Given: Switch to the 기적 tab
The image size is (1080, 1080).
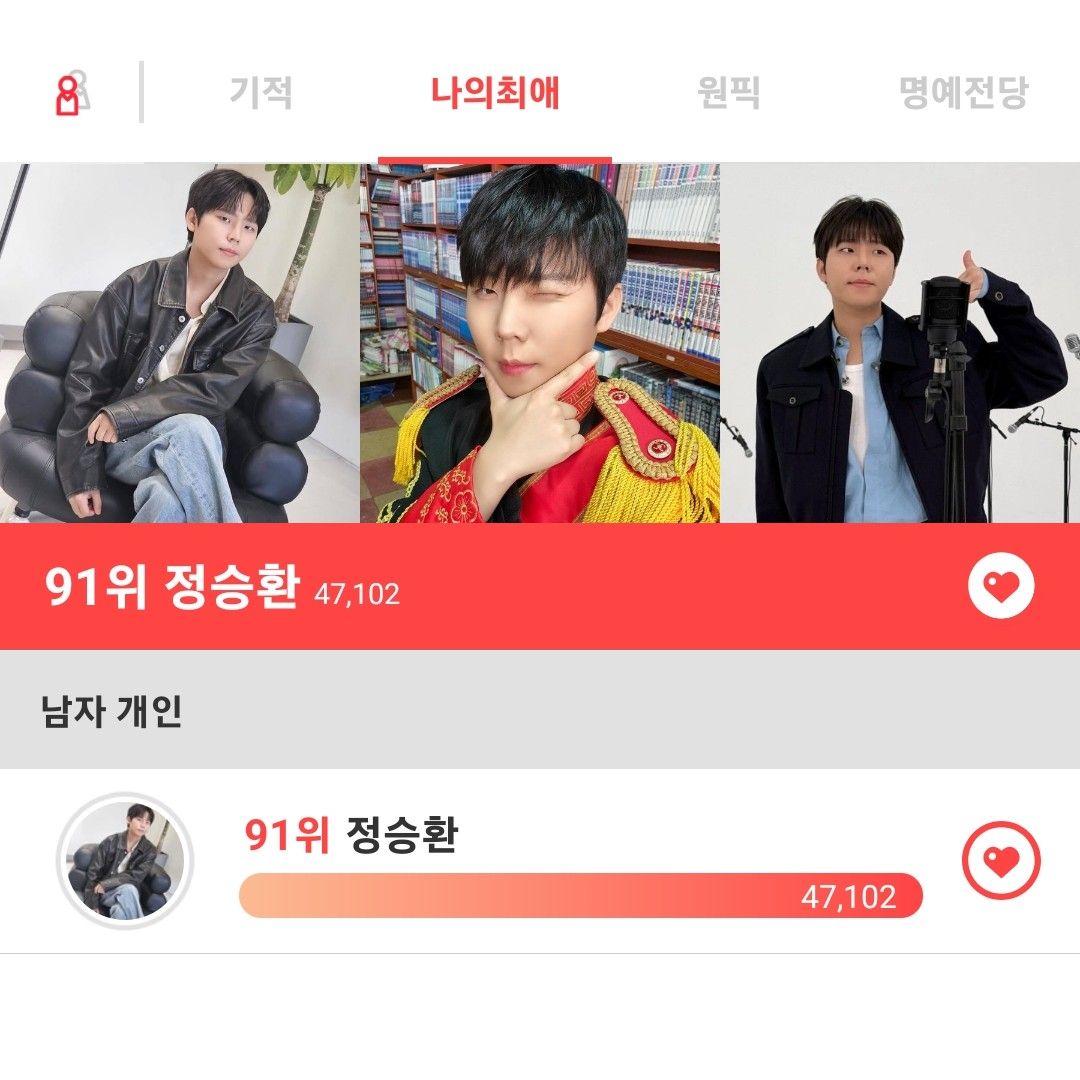Looking at the screenshot, I should pyautogui.click(x=261, y=93).
